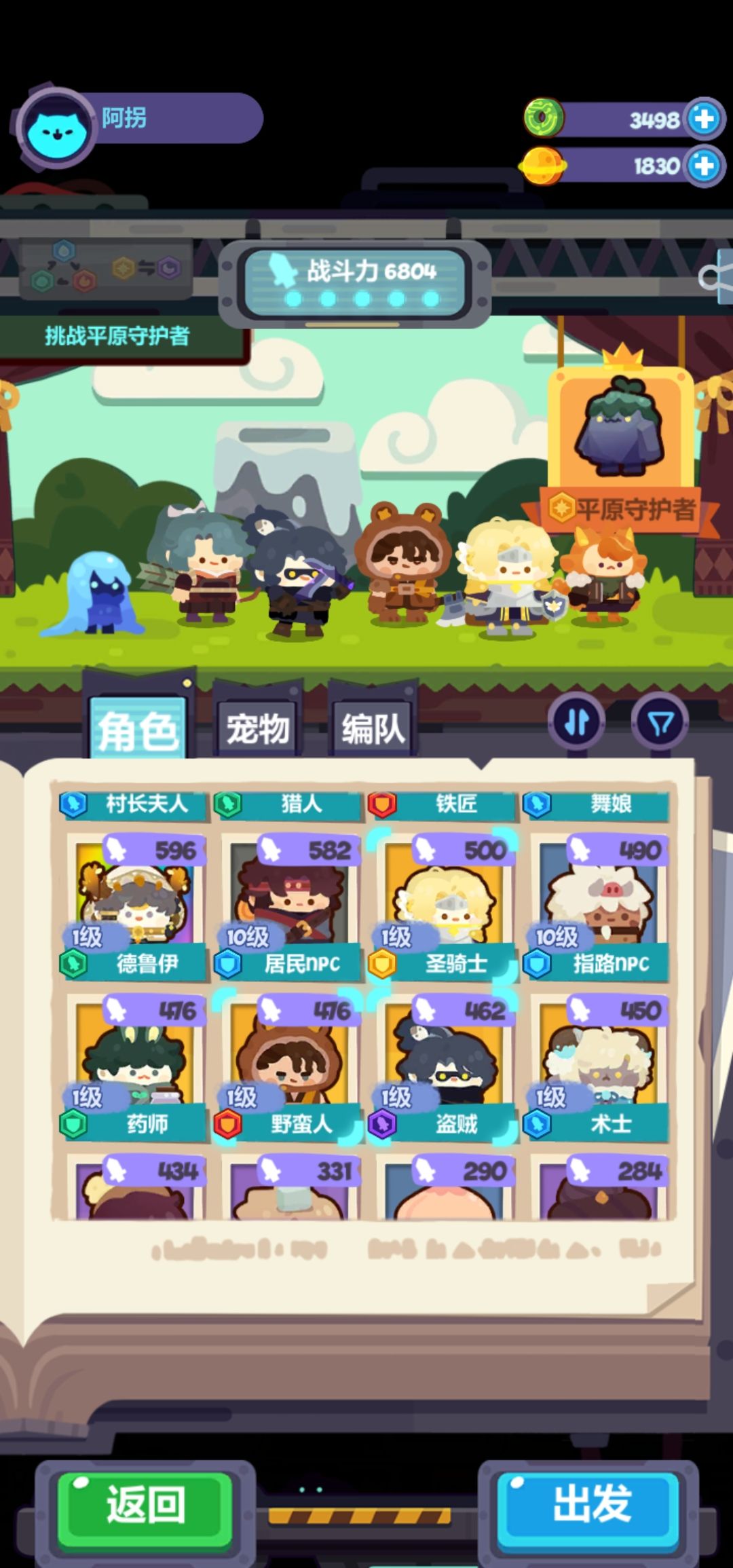This screenshot has height=1568, width=733.
Task: Add more planet currency with plus
Action: 704,166
